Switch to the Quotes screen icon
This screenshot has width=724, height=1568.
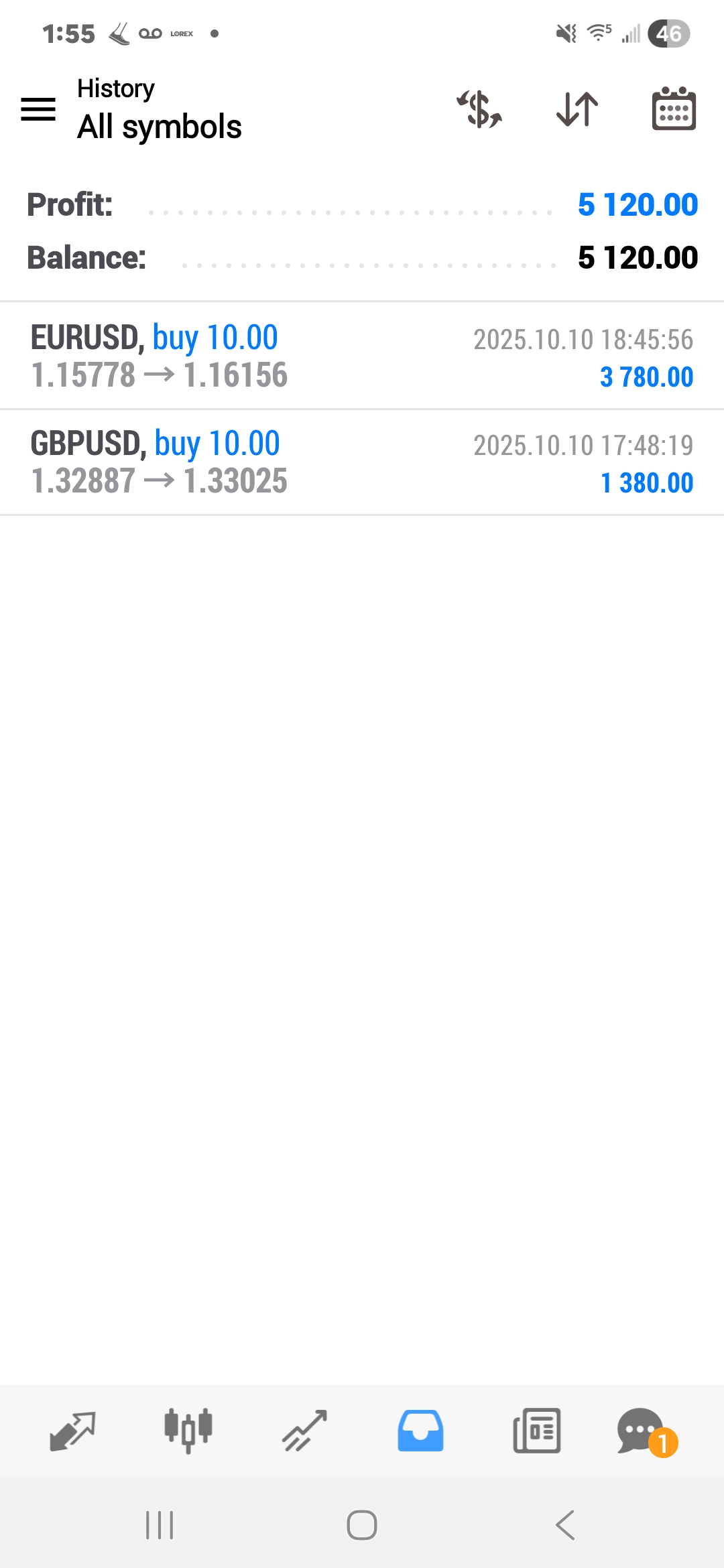72,1431
